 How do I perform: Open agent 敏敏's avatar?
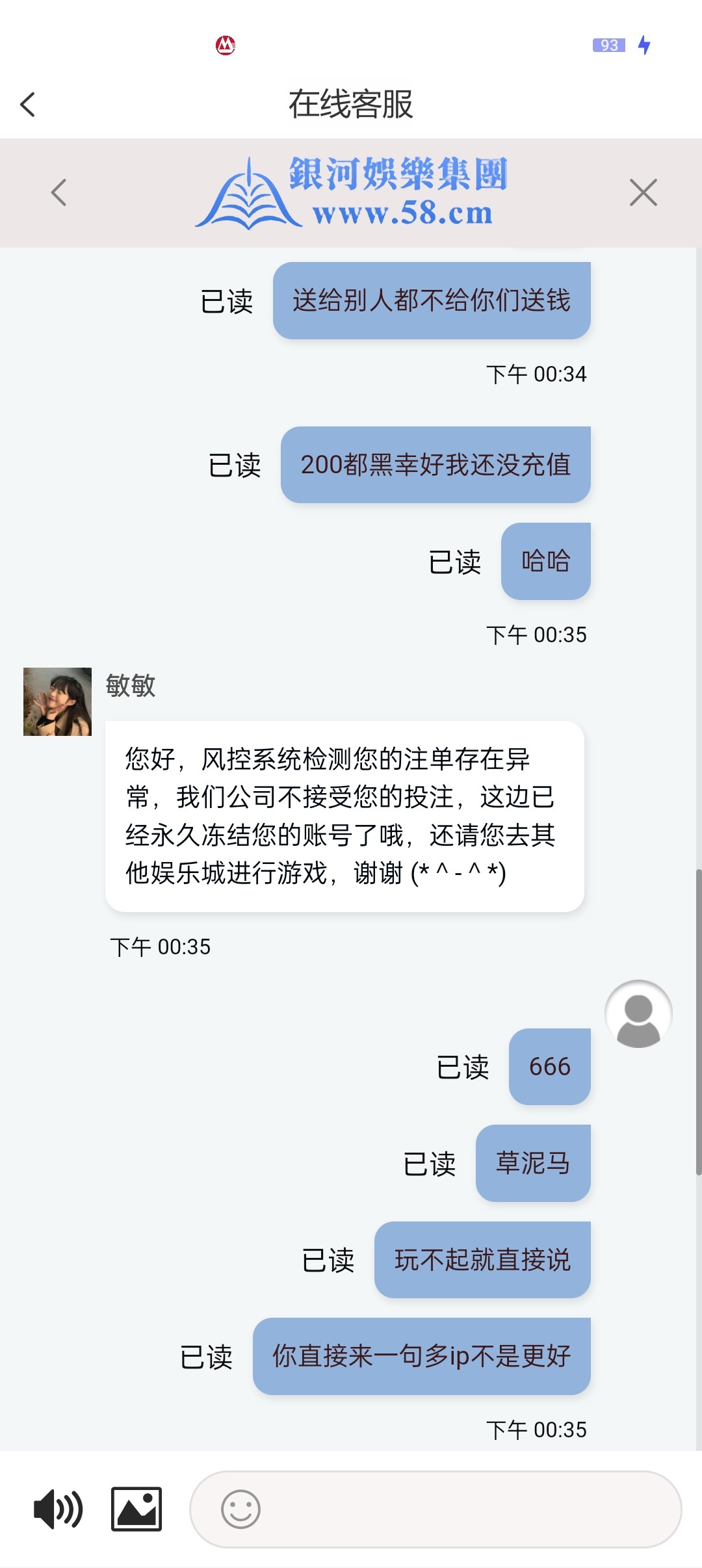57,701
